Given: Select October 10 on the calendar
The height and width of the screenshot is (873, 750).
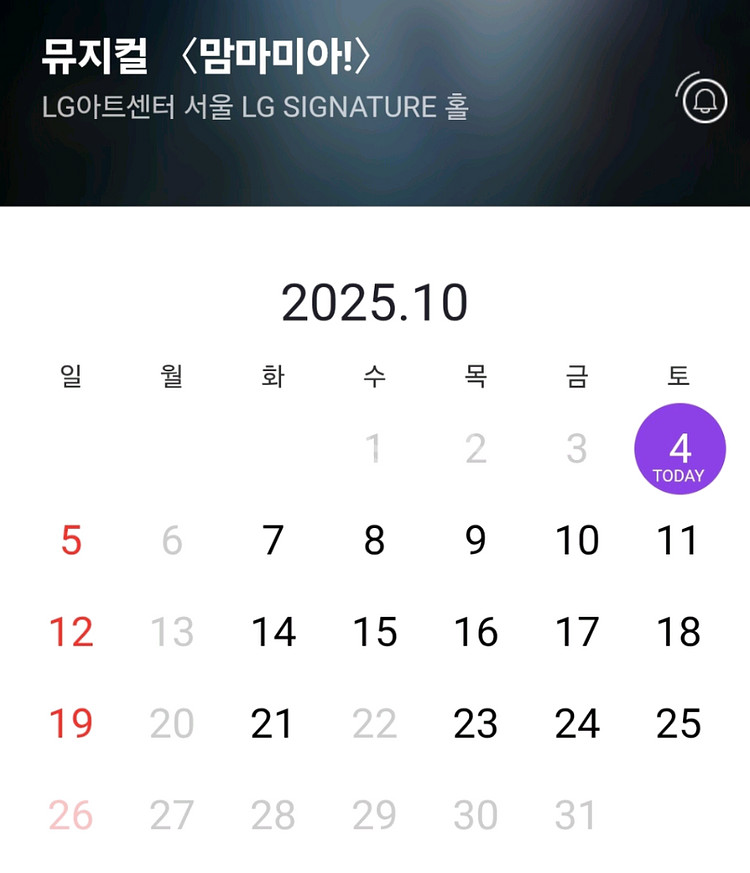Looking at the screenshot, I should 577,541.
